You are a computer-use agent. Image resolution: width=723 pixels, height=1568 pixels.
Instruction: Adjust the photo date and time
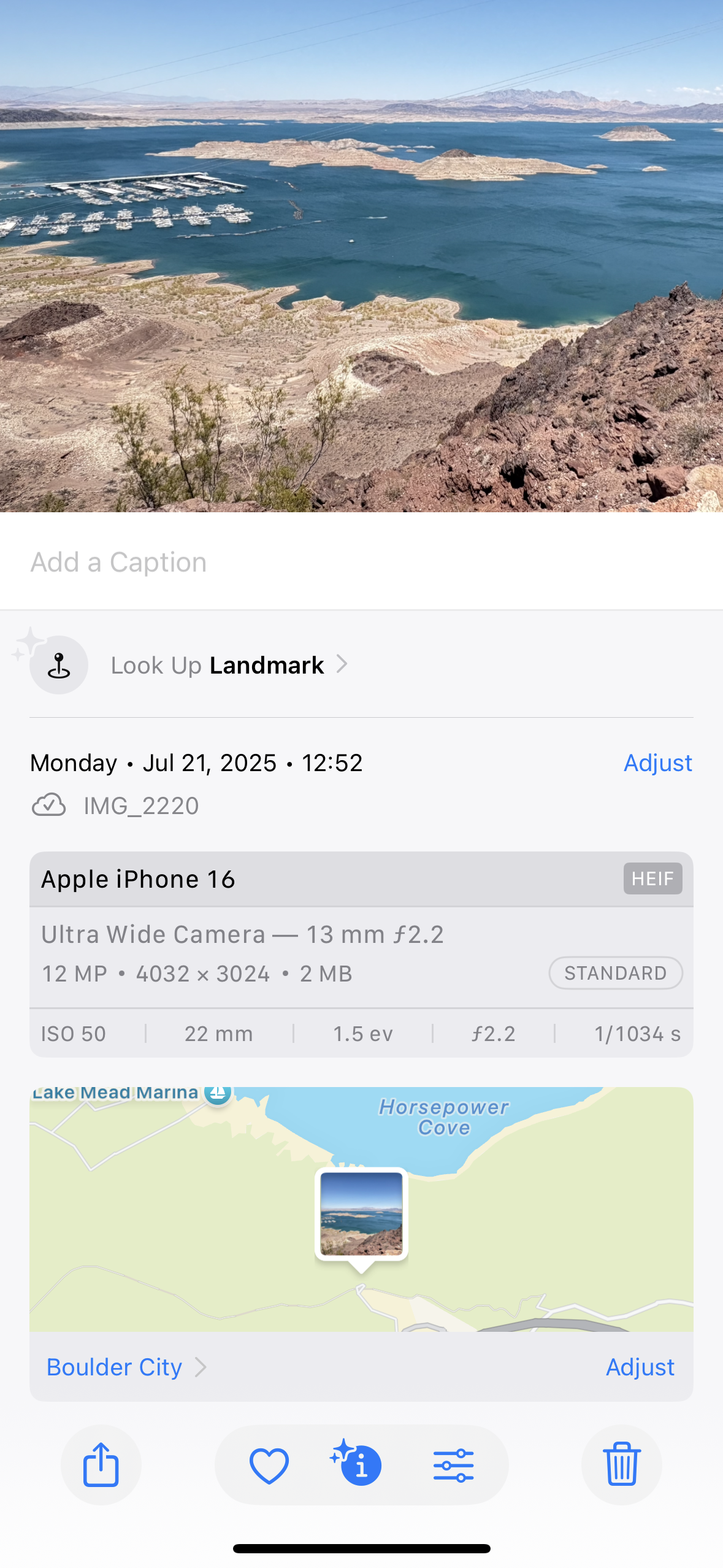(x=657, y=763)
